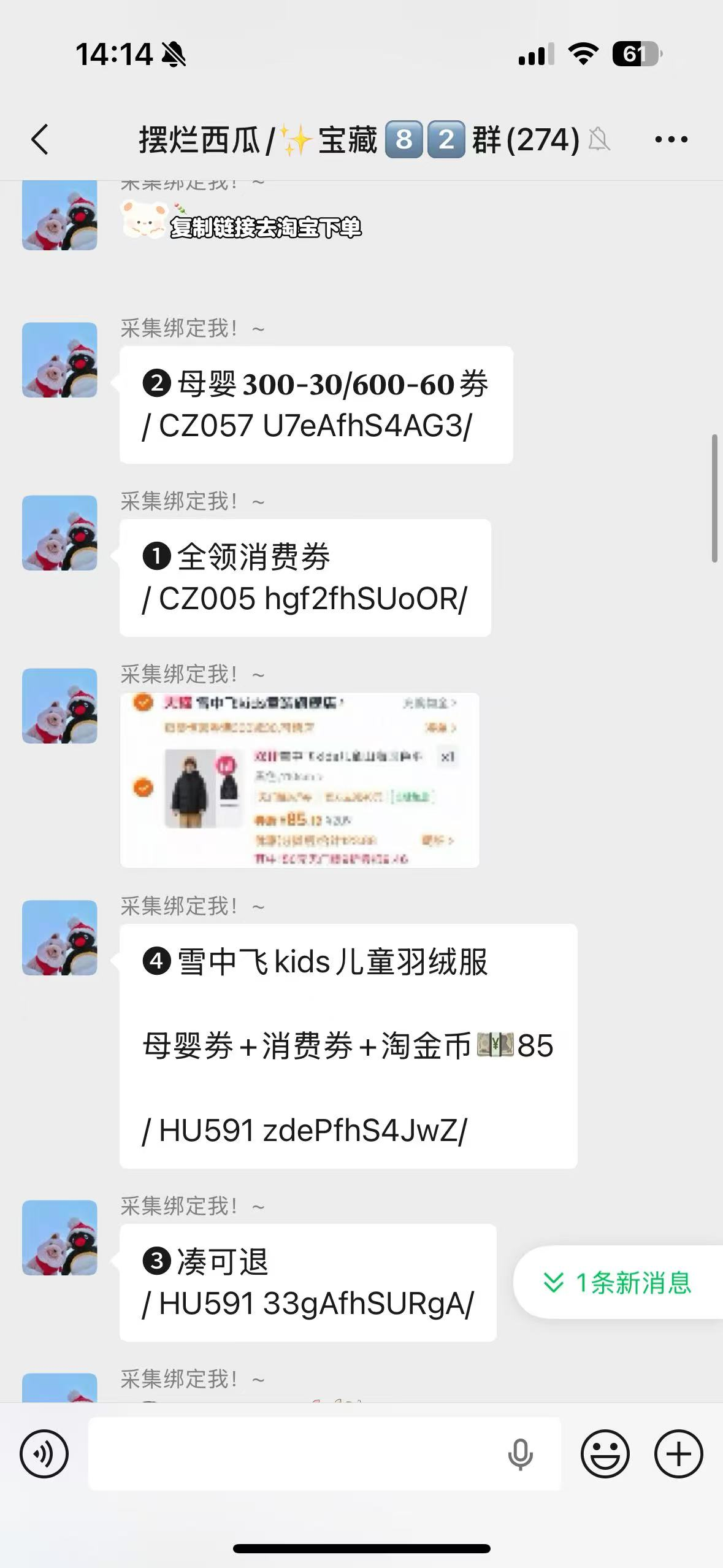Screen dimensions: 723x1568
Task: Tap the microphone icon in the input box
Action: click(520, 1454)
